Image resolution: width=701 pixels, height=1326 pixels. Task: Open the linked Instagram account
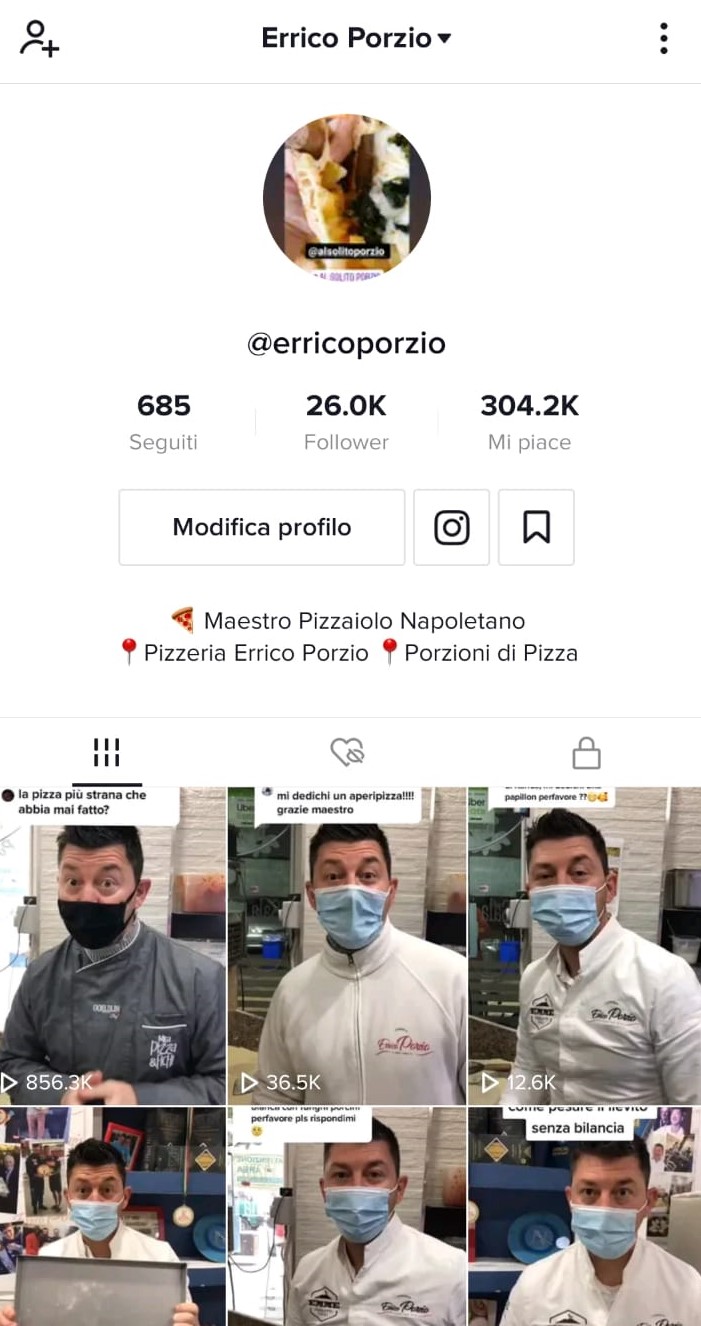pyautogui.click(x=452, y=527)
